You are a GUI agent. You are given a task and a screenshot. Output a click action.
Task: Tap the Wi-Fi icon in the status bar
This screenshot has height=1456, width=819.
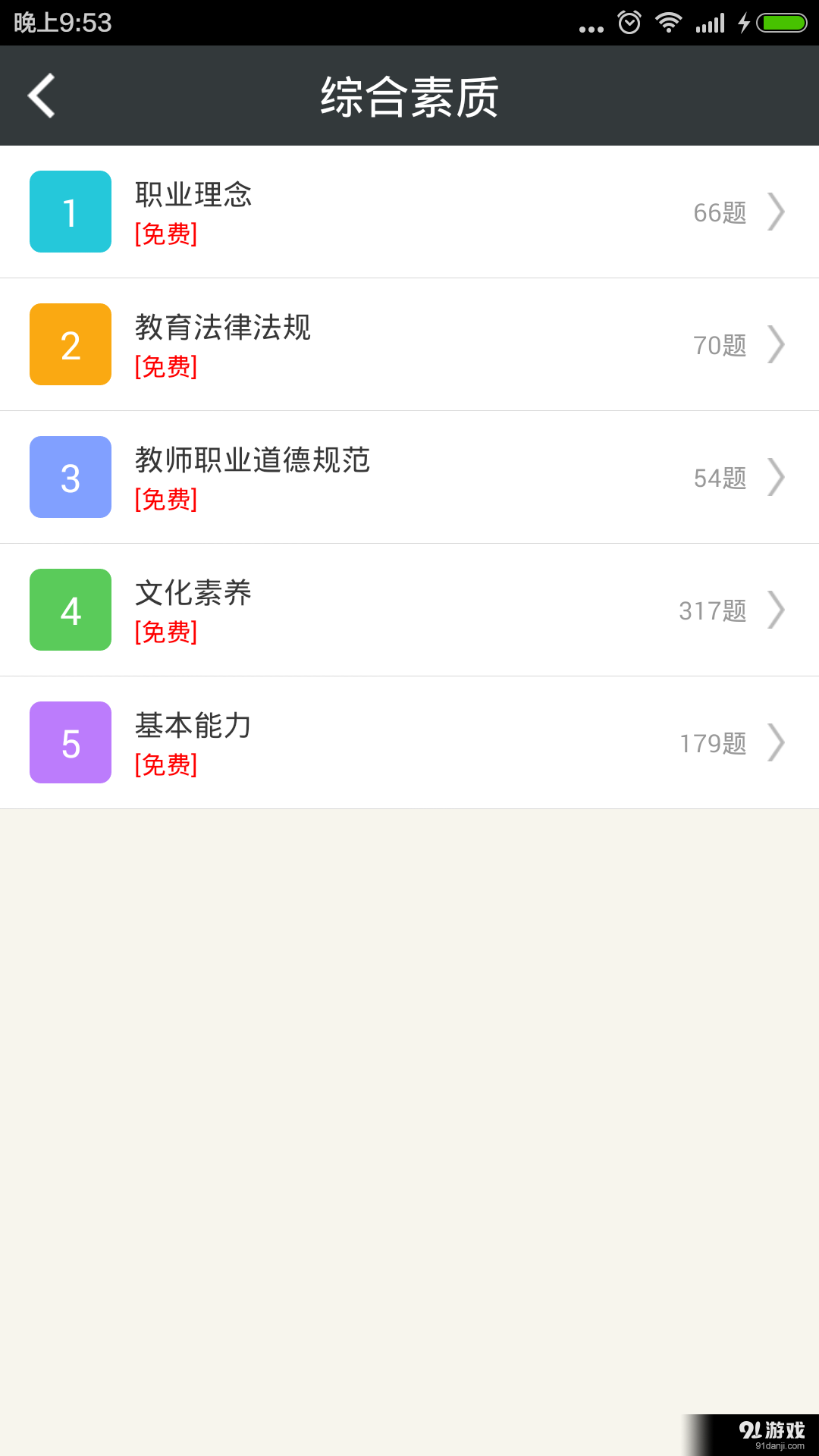668,23
